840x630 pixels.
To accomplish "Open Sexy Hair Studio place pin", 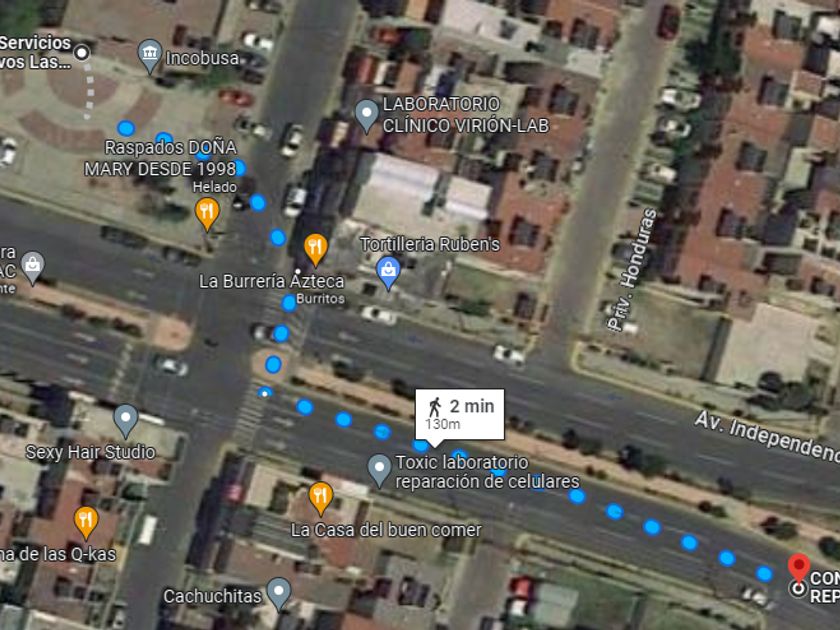I will coord(125,419).
